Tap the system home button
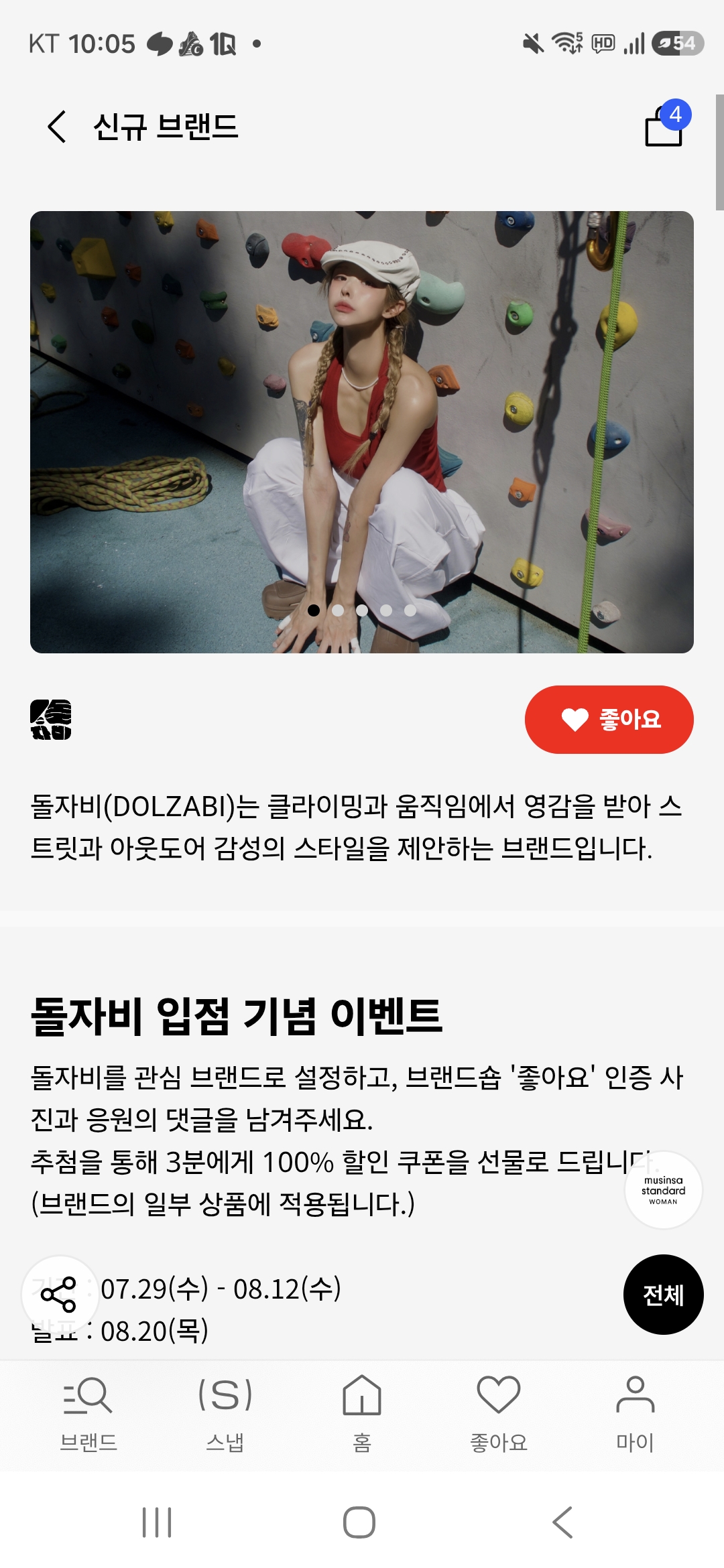The width and height of the screenshot is (724, 1568). (359, 1522)
